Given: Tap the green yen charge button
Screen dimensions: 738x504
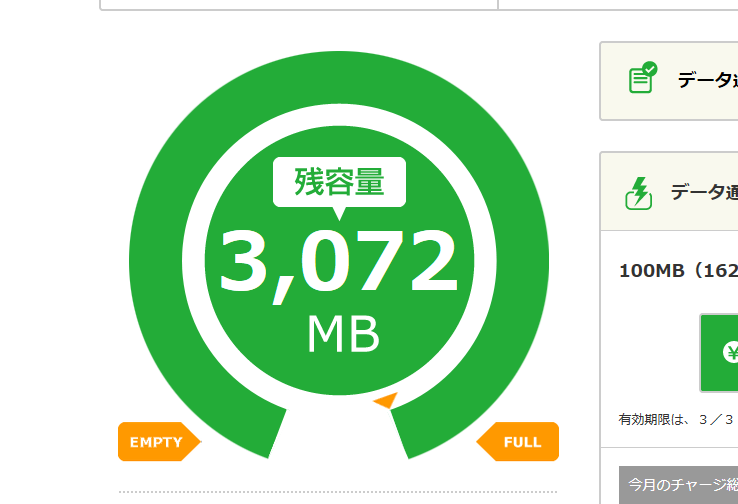Looking at the screenshot, I should click(720, 353).
